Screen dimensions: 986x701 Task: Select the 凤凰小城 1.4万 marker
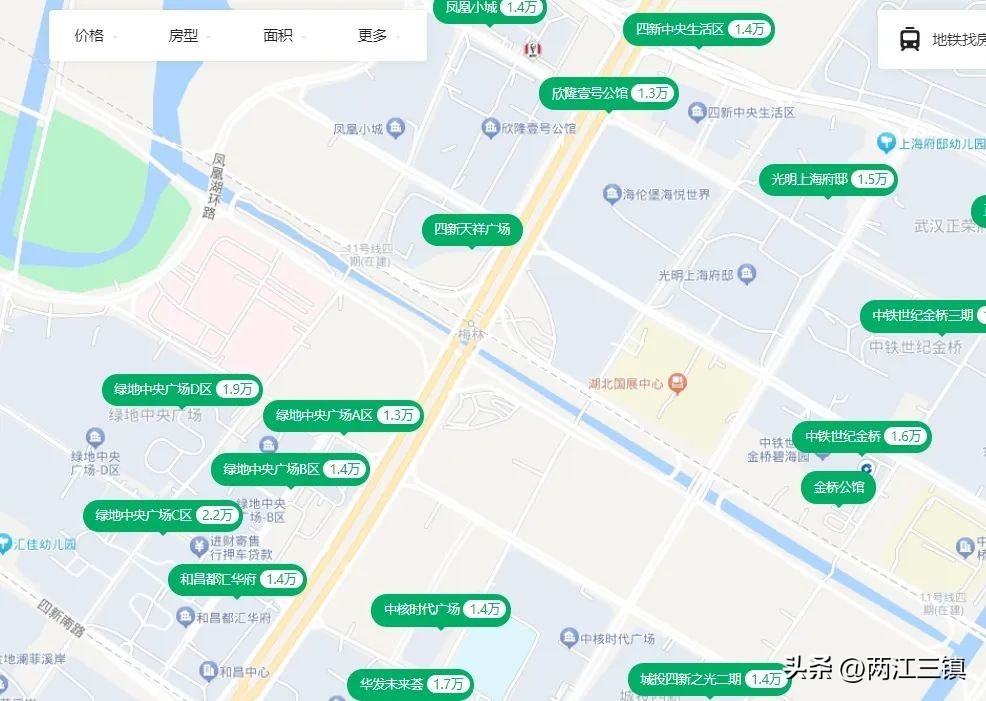[x=490, y=8]
